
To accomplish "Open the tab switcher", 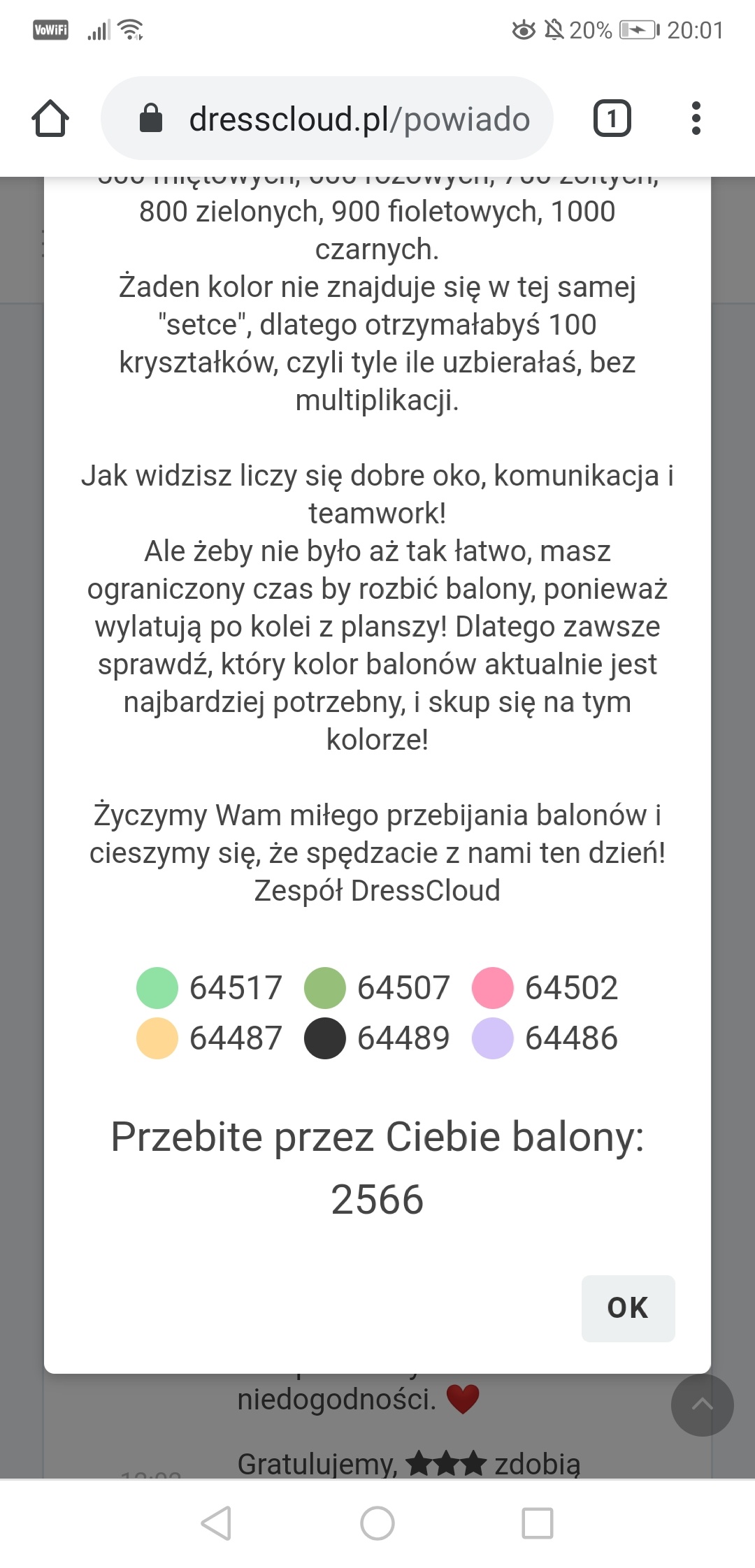I will (x=612, y=118).
